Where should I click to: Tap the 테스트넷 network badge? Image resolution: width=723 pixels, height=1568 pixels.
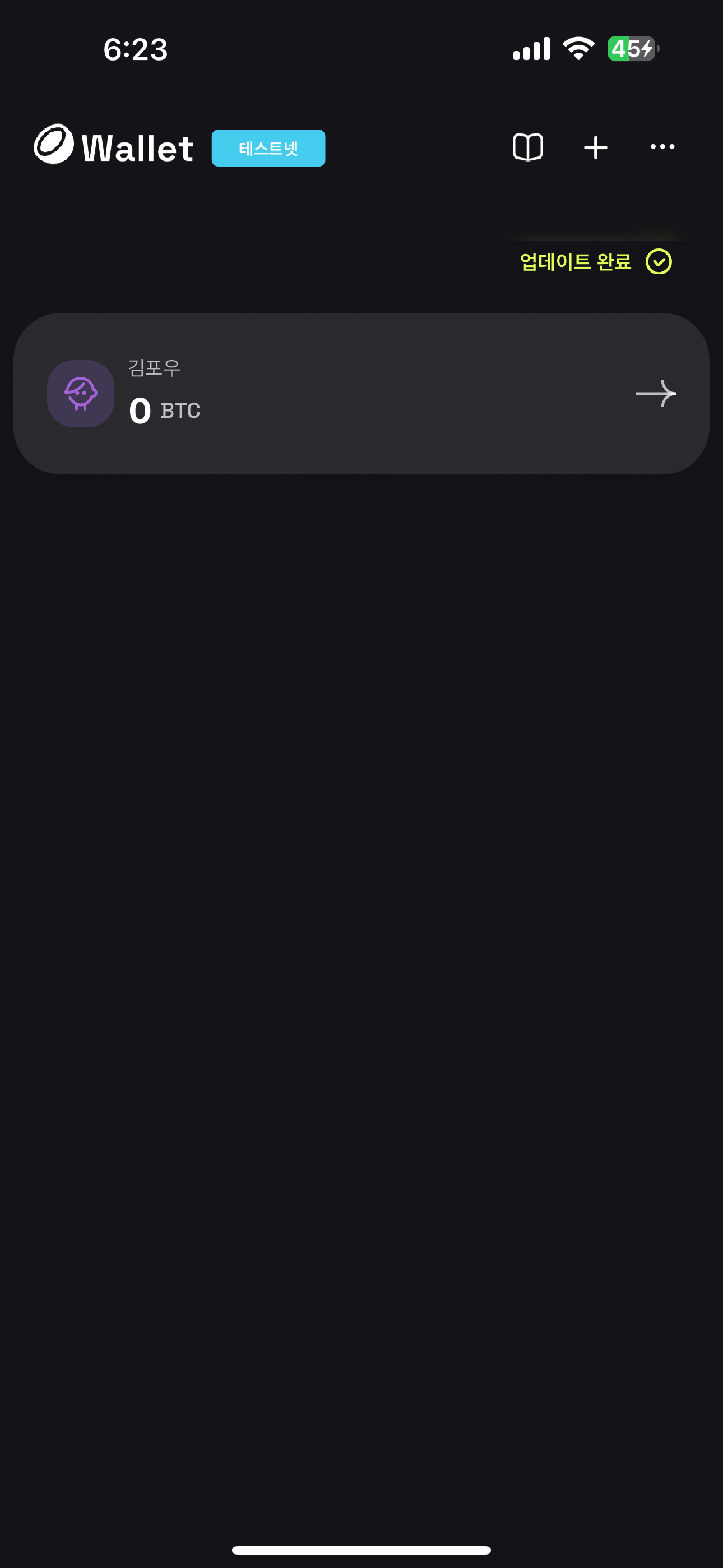[268, 148]
